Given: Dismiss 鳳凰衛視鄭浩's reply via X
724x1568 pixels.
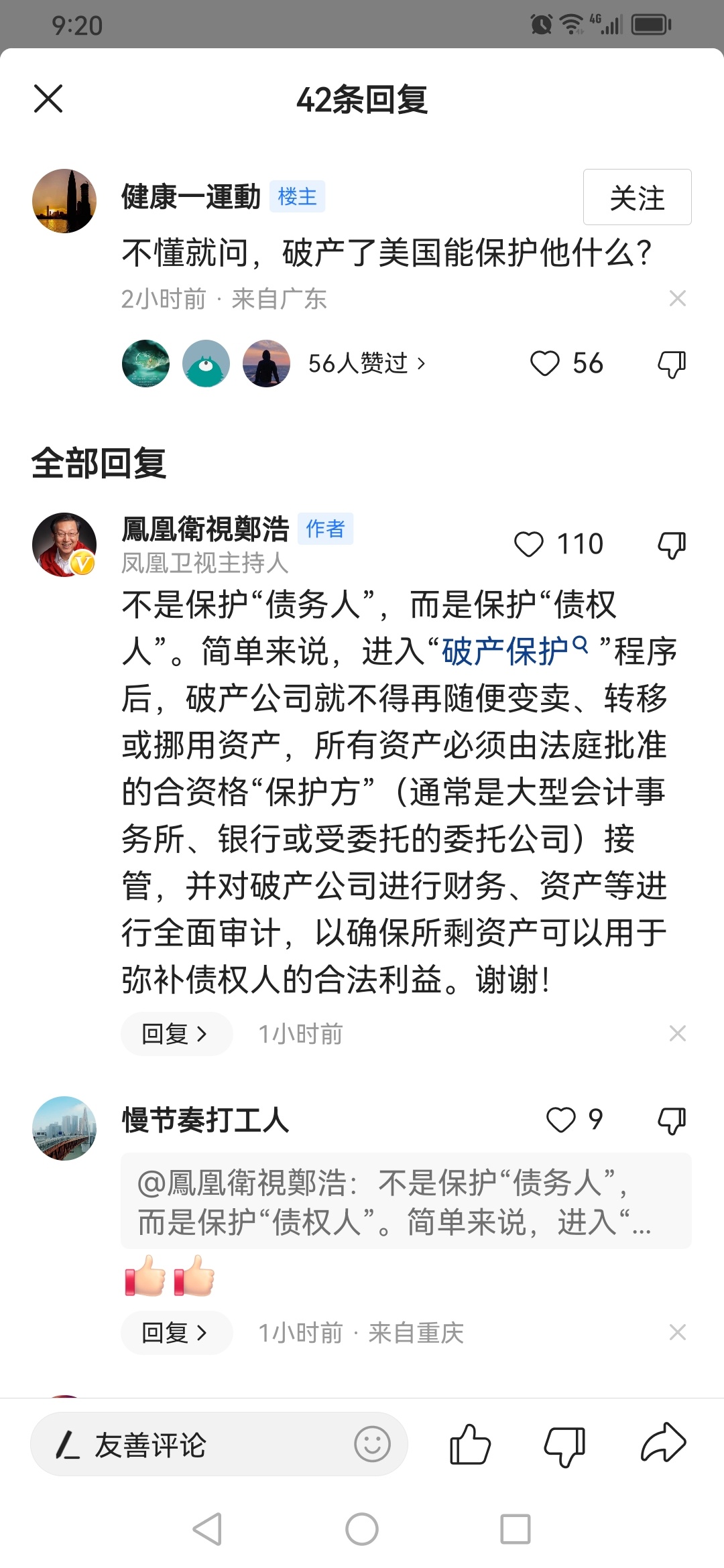Looking at the screenshot, I should 677,1034.
